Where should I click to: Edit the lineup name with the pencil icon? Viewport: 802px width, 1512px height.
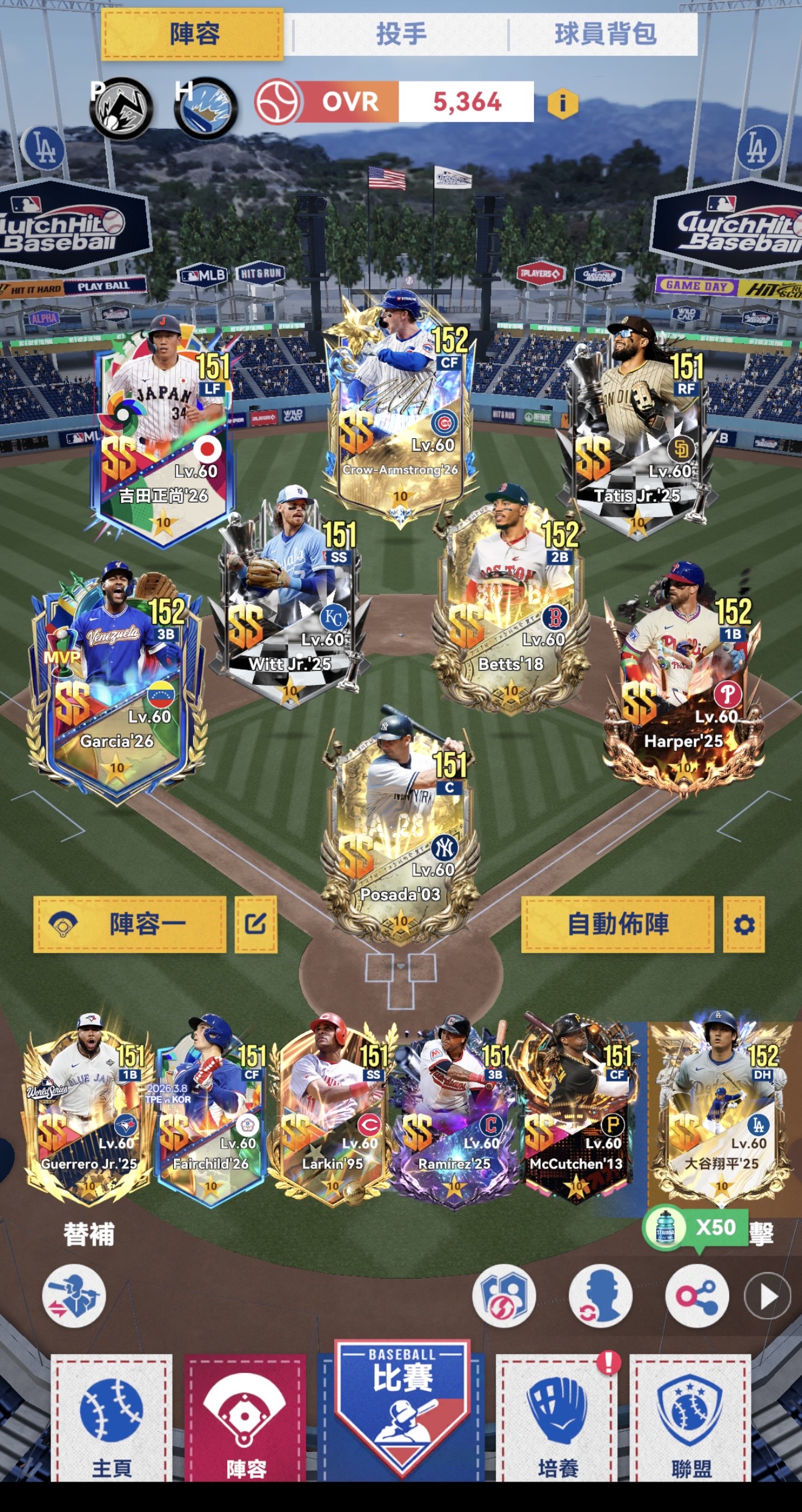[256, 924]
